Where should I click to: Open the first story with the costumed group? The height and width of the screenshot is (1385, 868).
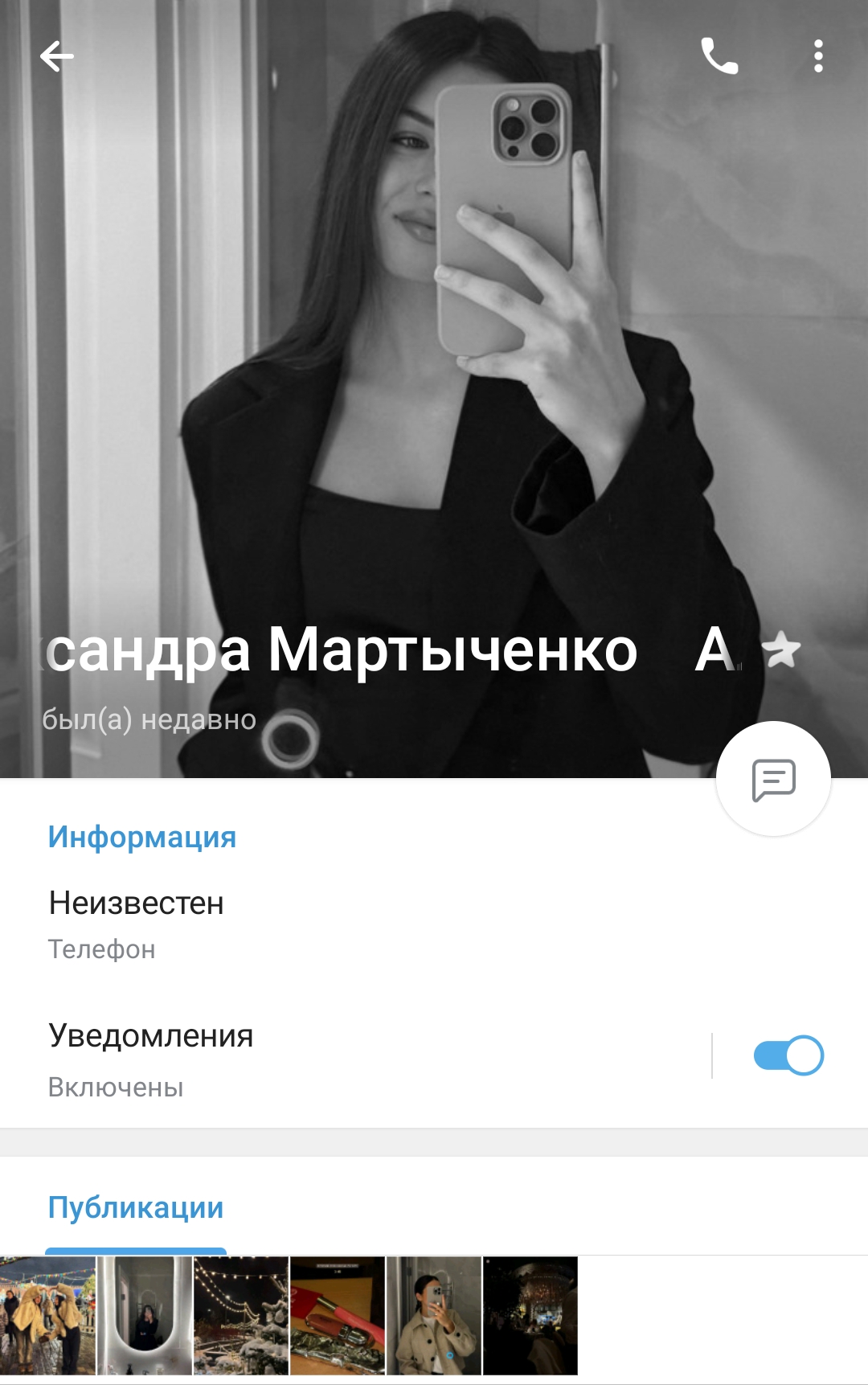(47, 1316)
